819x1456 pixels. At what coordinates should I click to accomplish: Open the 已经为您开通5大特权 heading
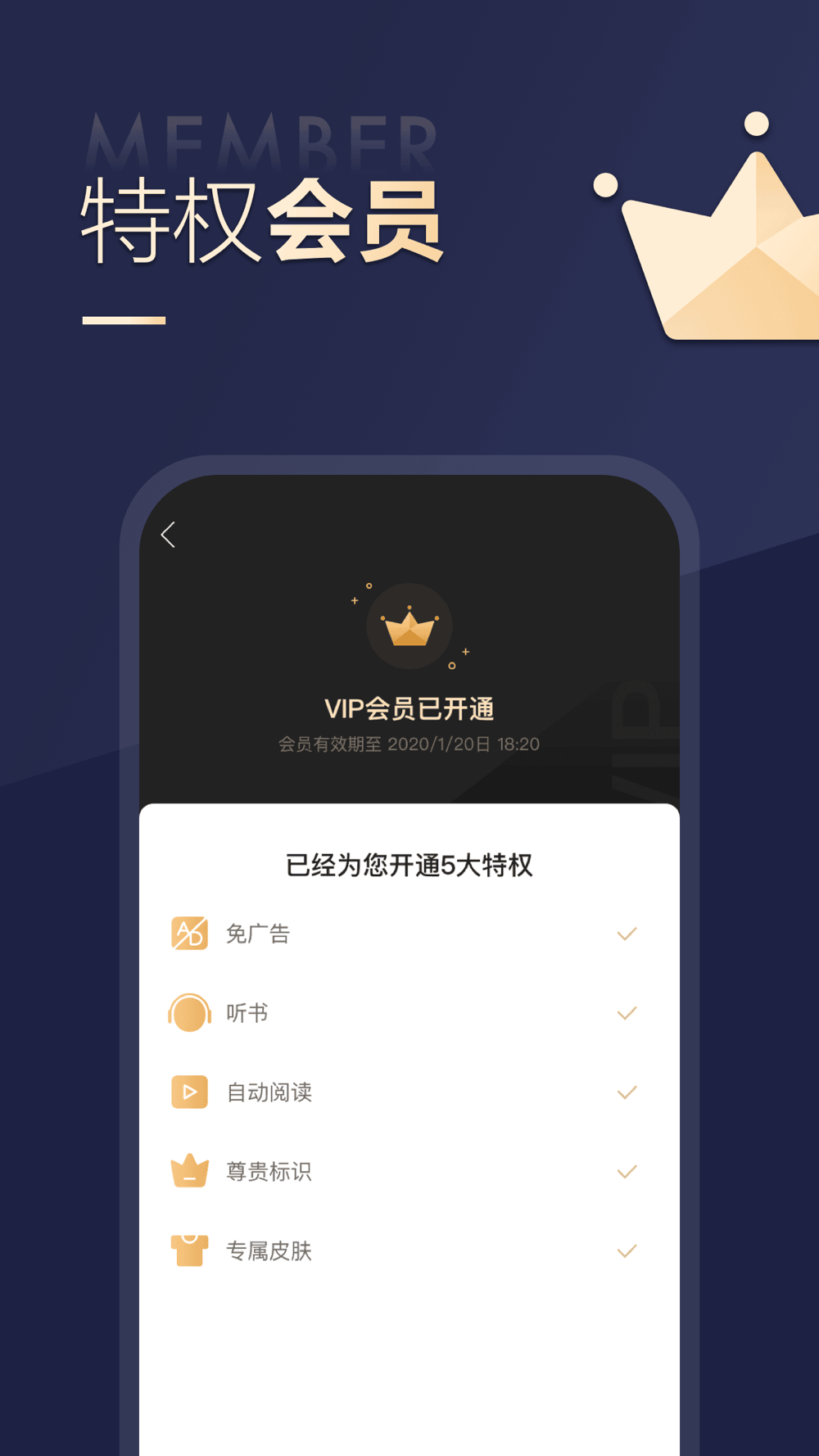[409, 865]
